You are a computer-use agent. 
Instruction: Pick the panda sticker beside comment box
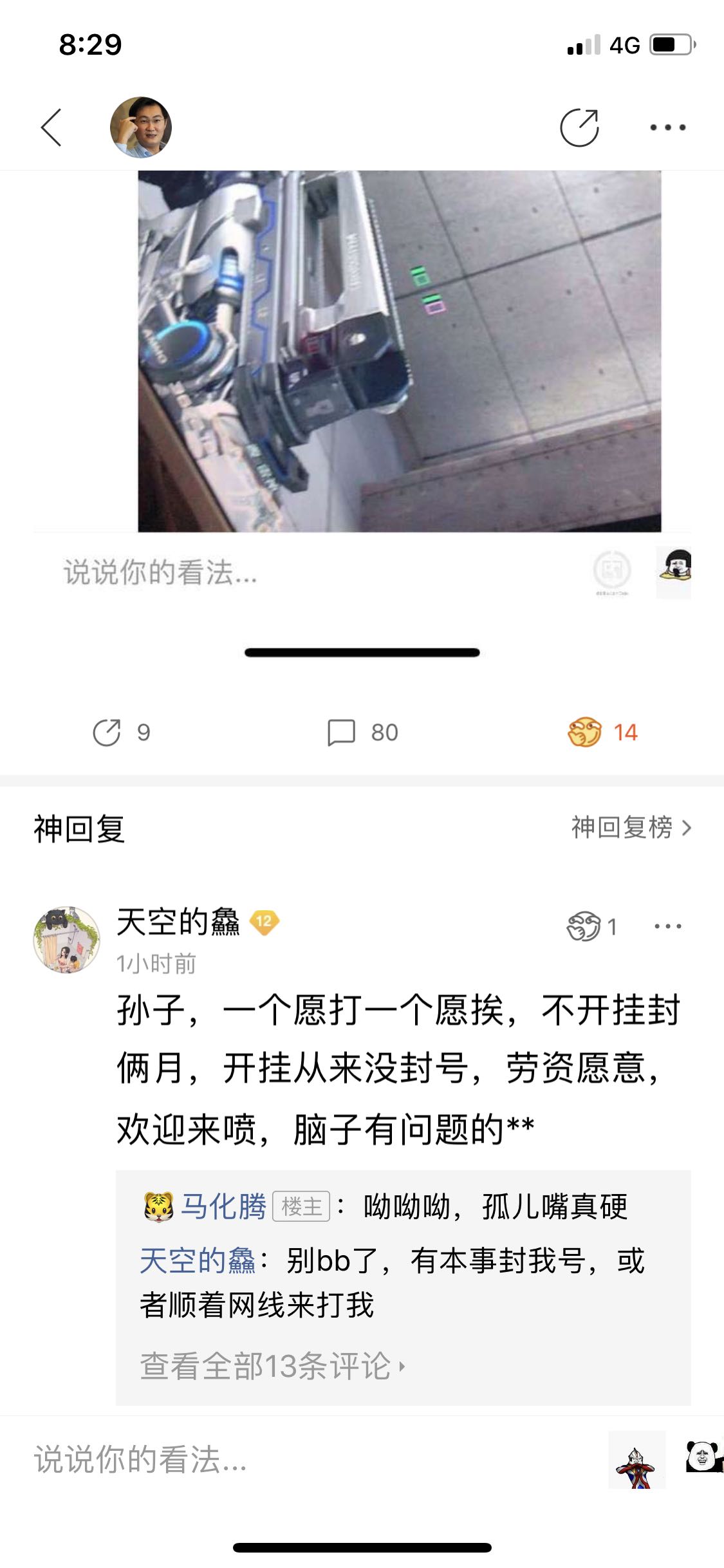click(704, 1457)
